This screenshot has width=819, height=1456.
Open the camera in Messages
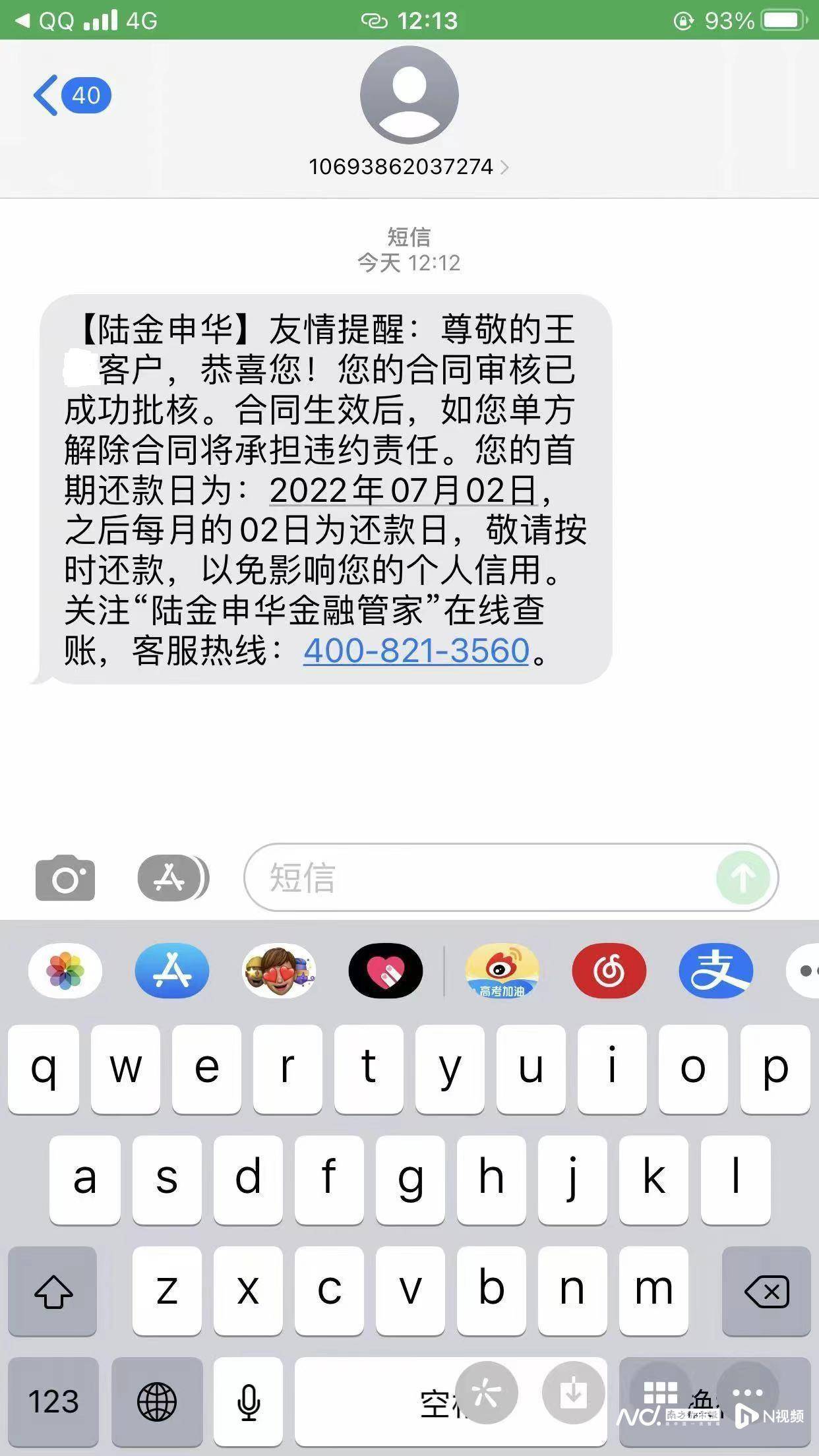pyautogui.click(x=64, y=878)
